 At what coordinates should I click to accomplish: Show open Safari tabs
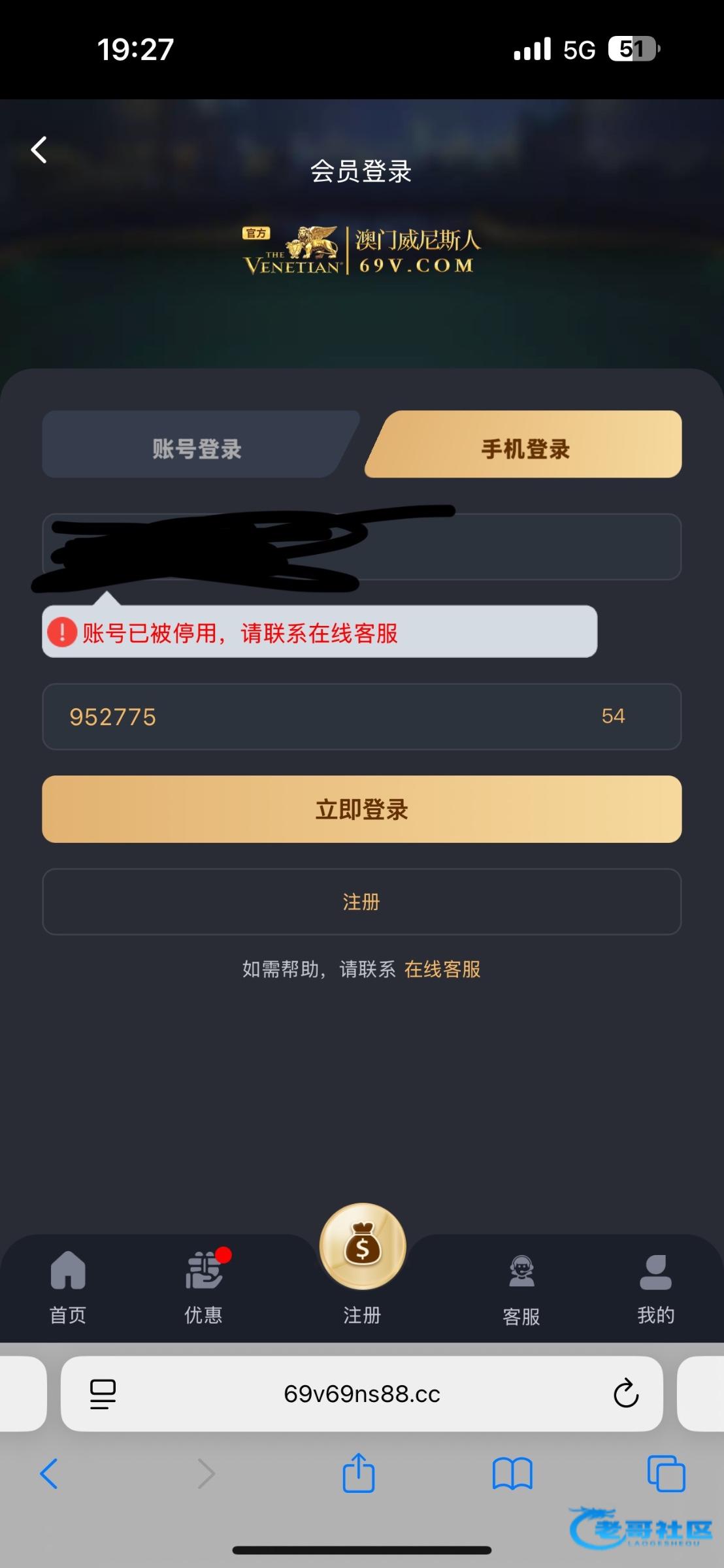pyautogui.click(x=666, y=1474)
